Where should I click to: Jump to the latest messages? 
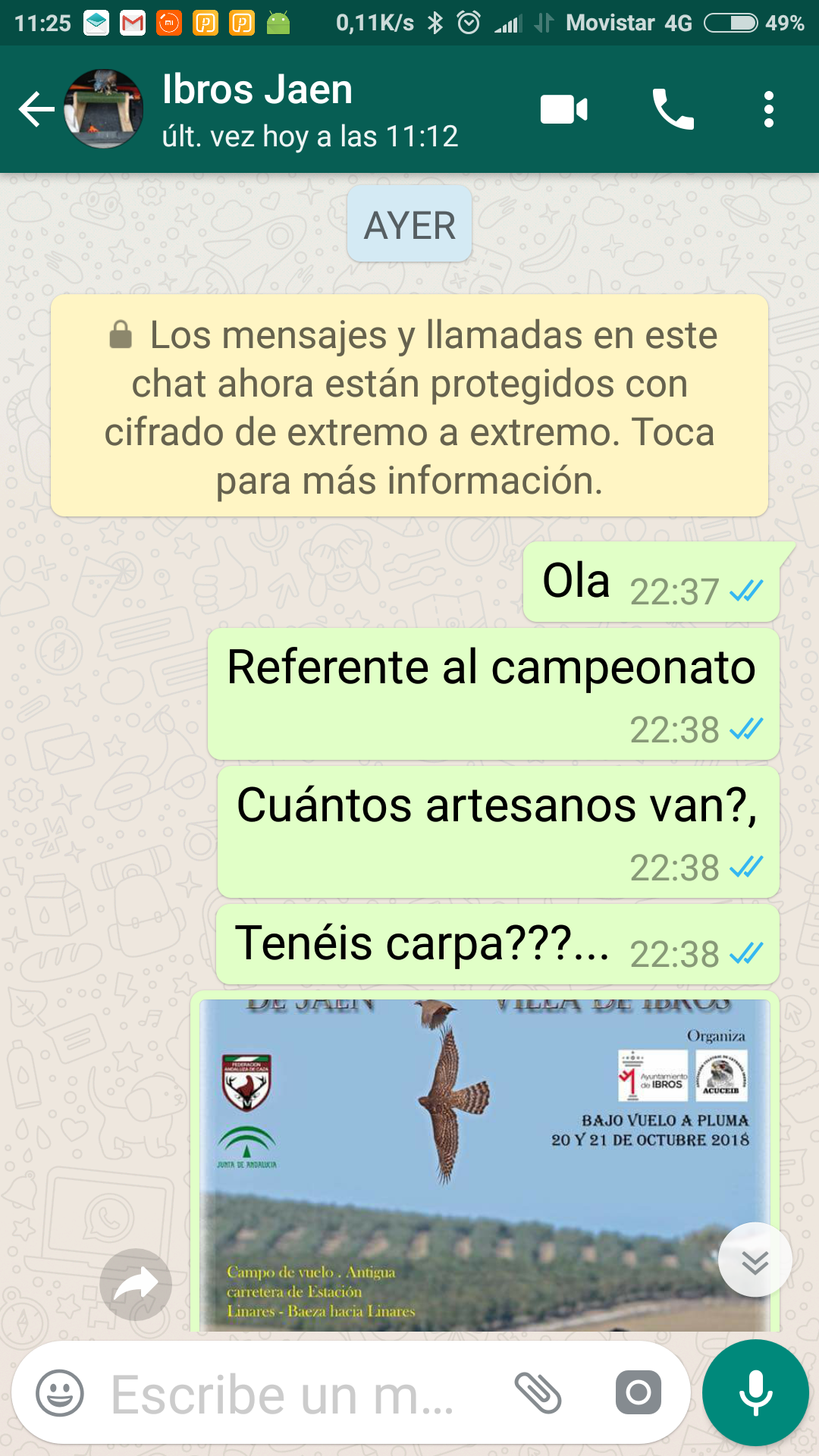point(755,1260)
